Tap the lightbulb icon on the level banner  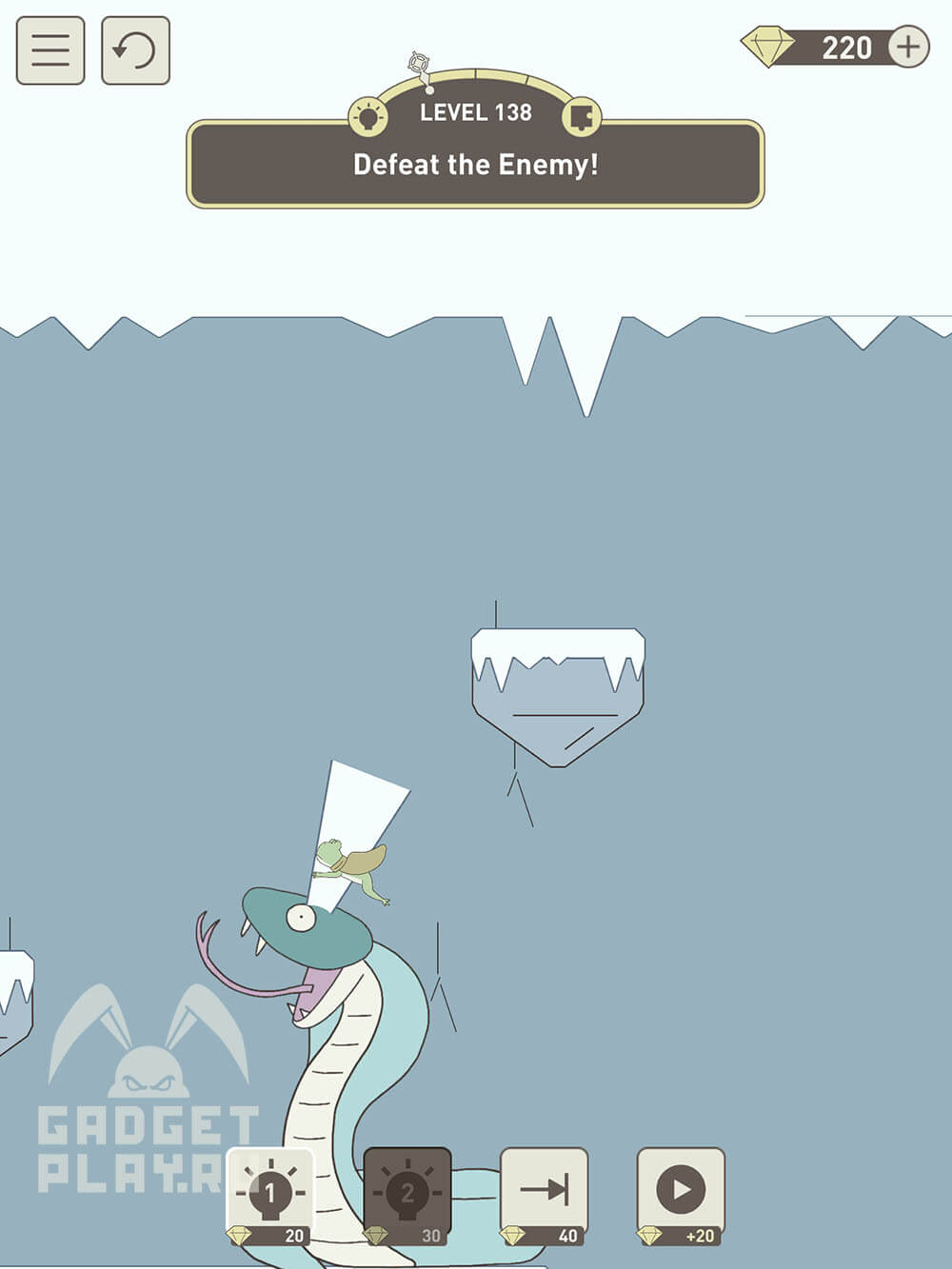367,117
